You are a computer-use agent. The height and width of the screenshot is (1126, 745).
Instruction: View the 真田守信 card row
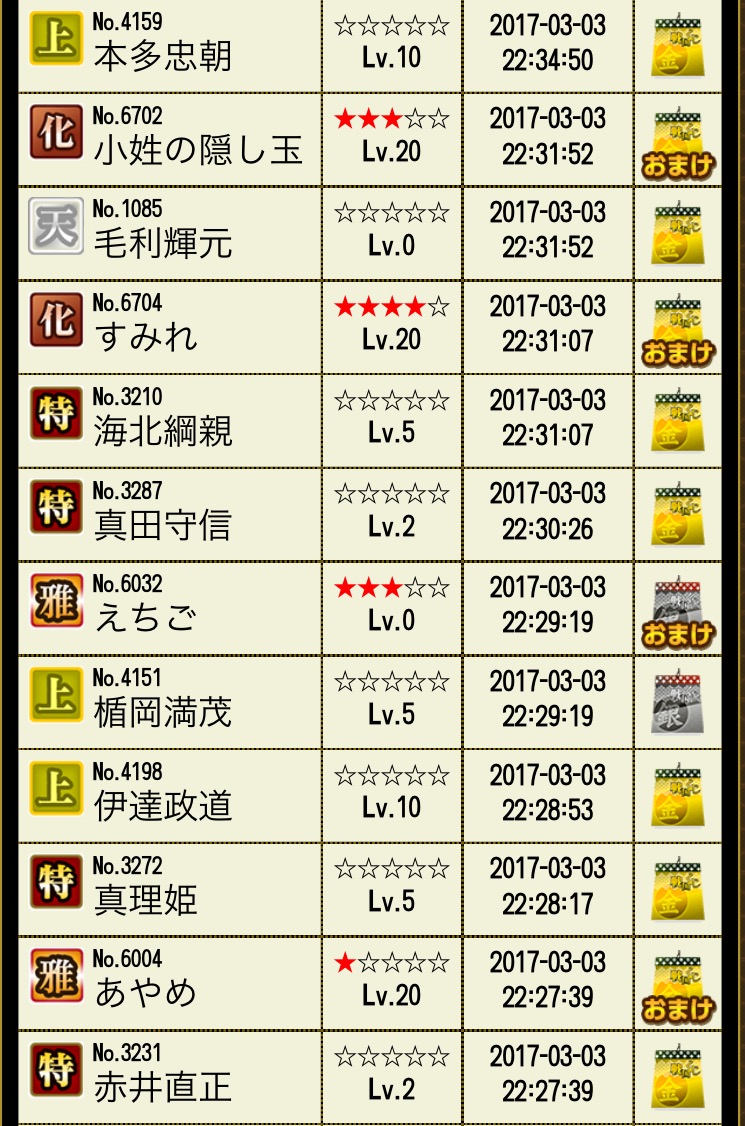(162, 525)
